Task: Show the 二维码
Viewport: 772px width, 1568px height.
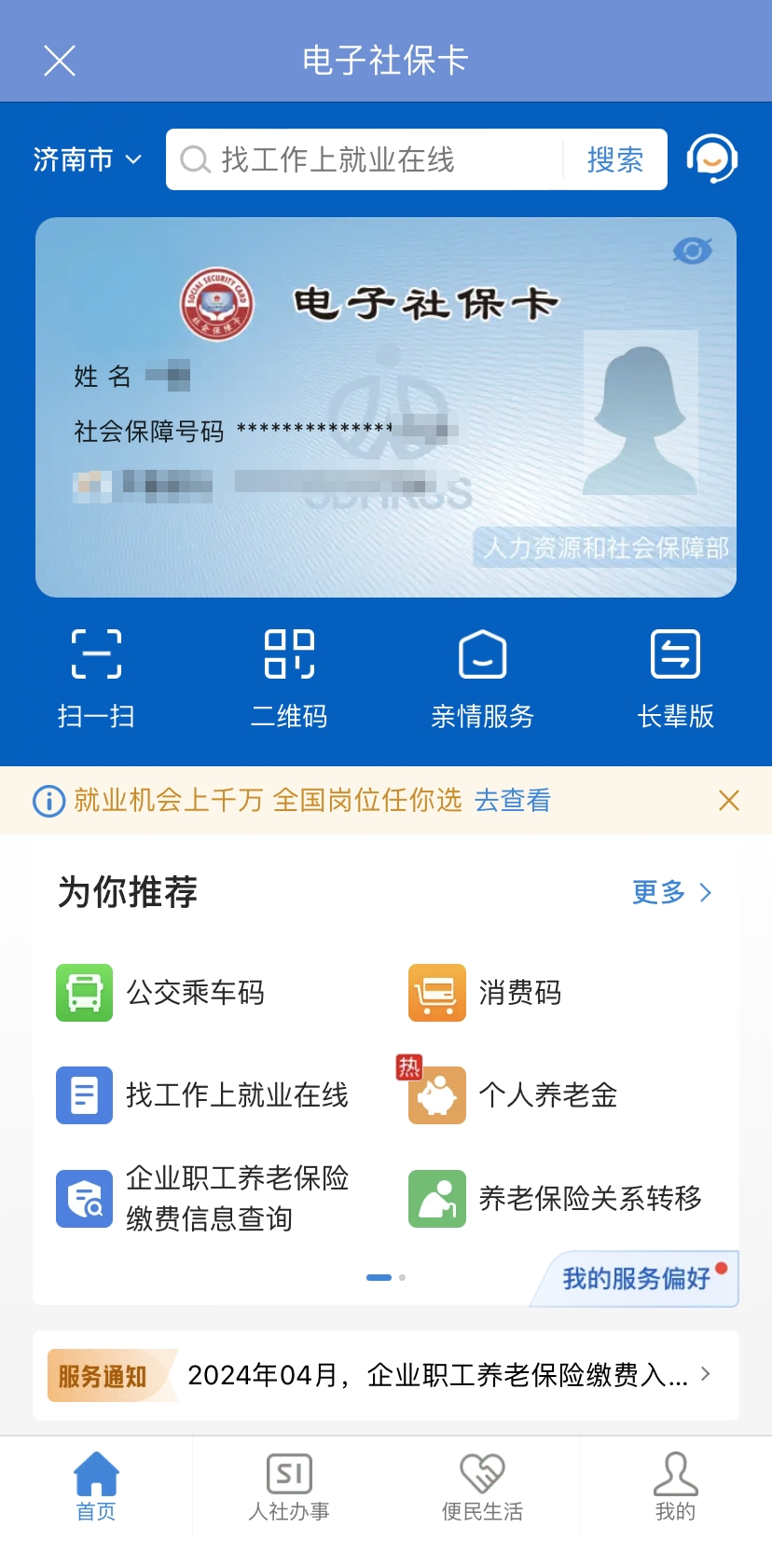Action: click(289, 677)
